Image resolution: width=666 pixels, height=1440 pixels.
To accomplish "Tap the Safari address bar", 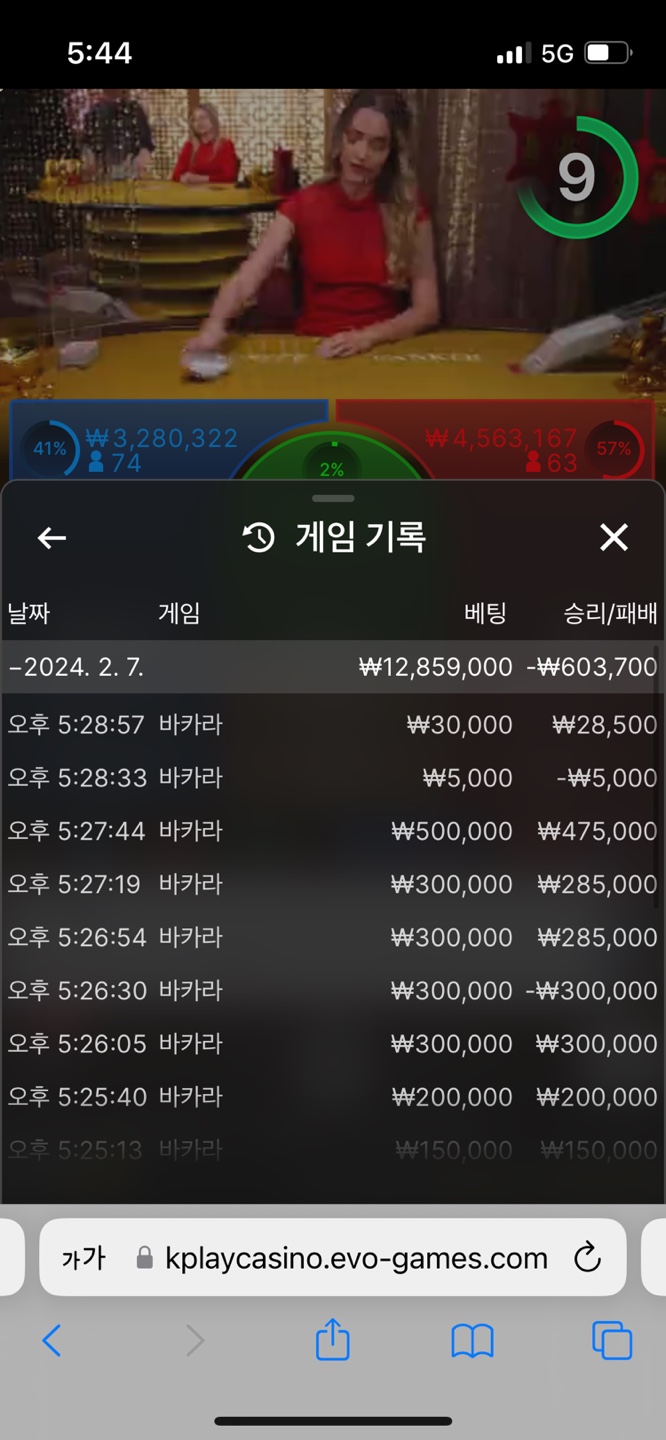I will [355, 1258].
